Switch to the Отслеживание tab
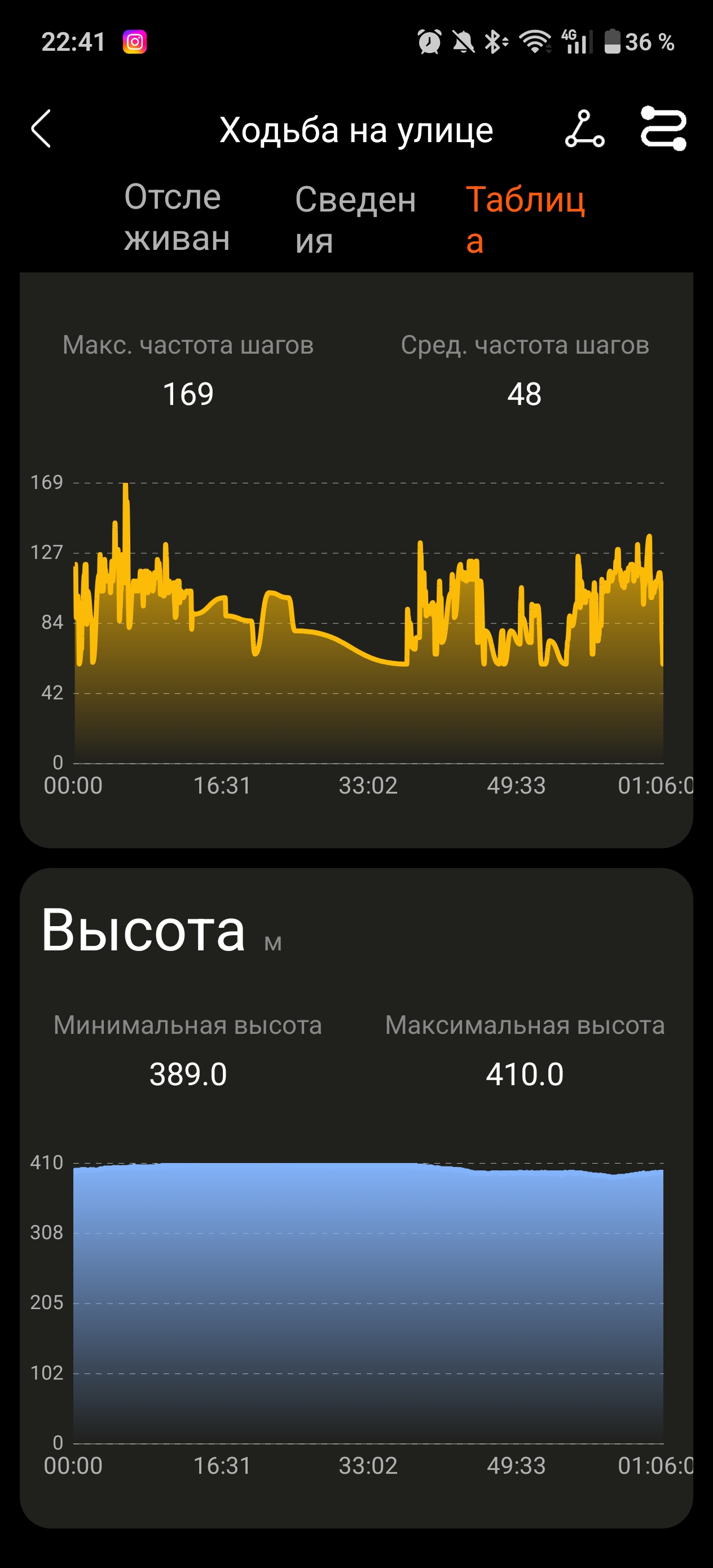This screenshot has height=1568, width=713. pos(177,217)
